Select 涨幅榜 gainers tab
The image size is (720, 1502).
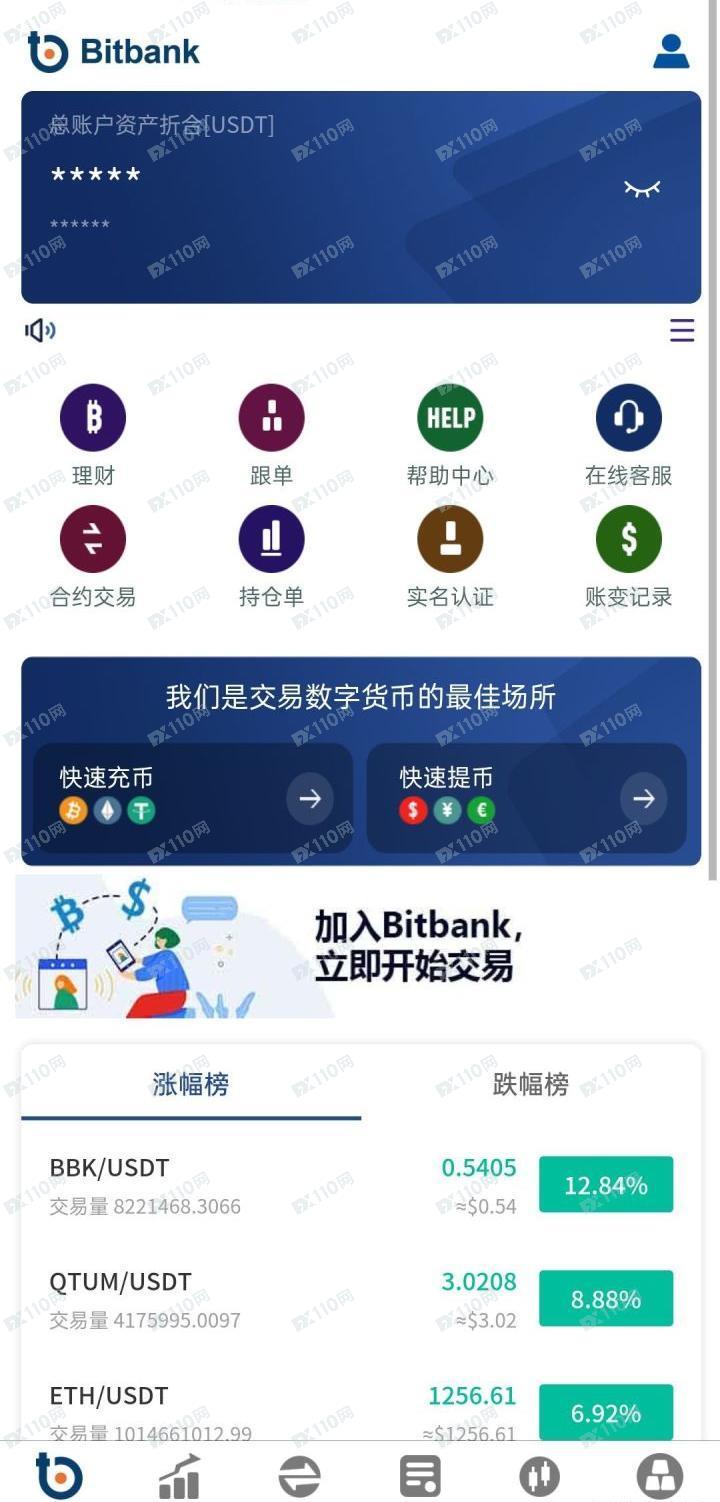pyautogui.click(x=191, y=1084)
